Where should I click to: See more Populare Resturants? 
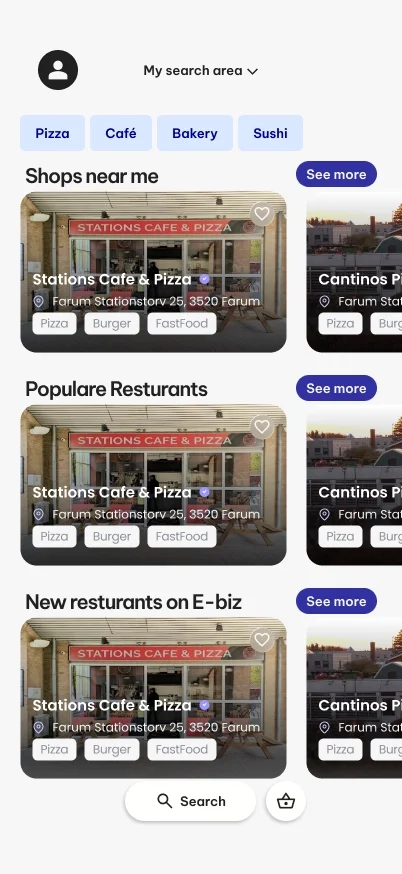[x=336, y=389]
